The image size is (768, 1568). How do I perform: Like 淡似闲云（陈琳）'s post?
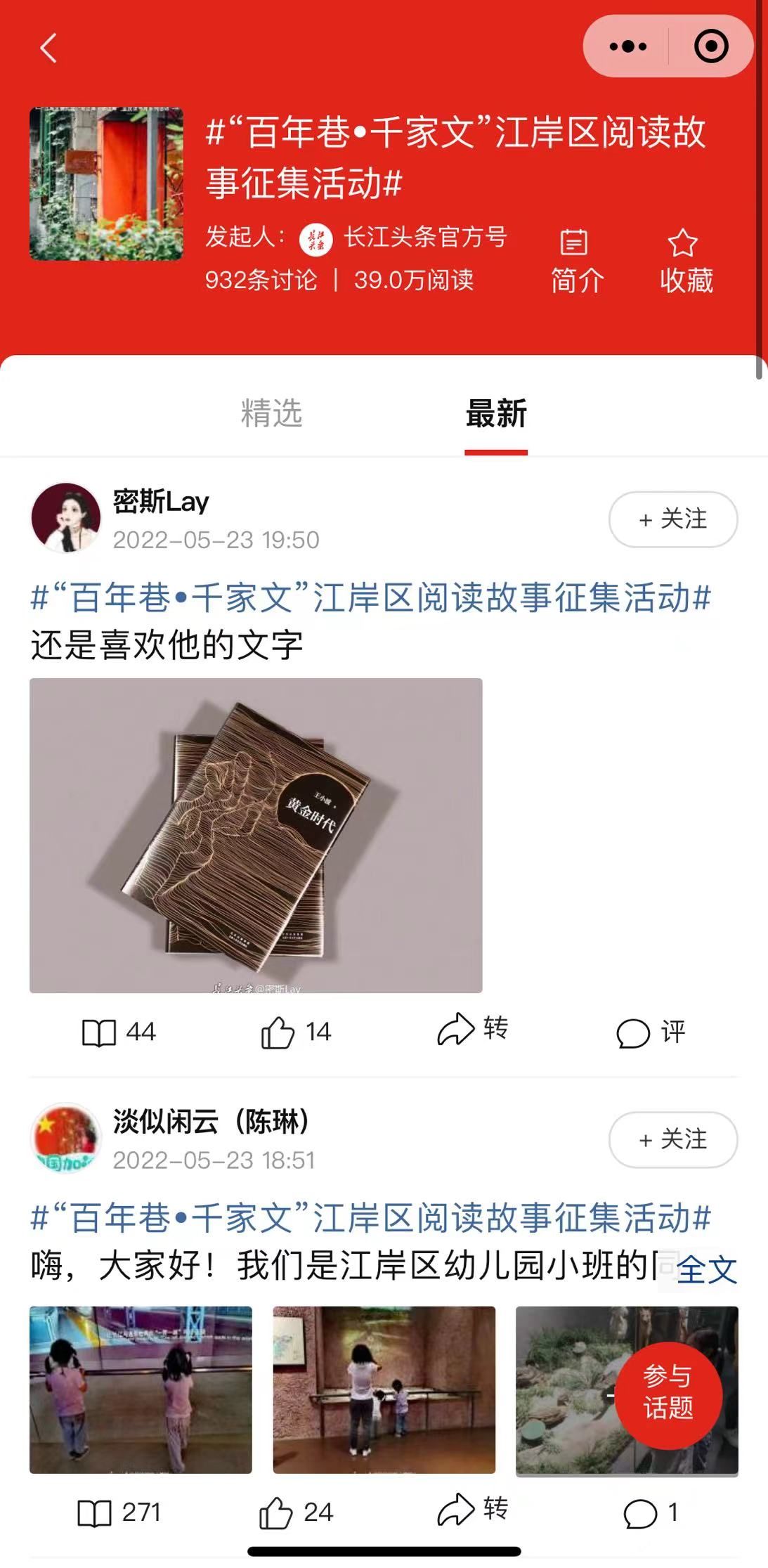point(295,1512)
